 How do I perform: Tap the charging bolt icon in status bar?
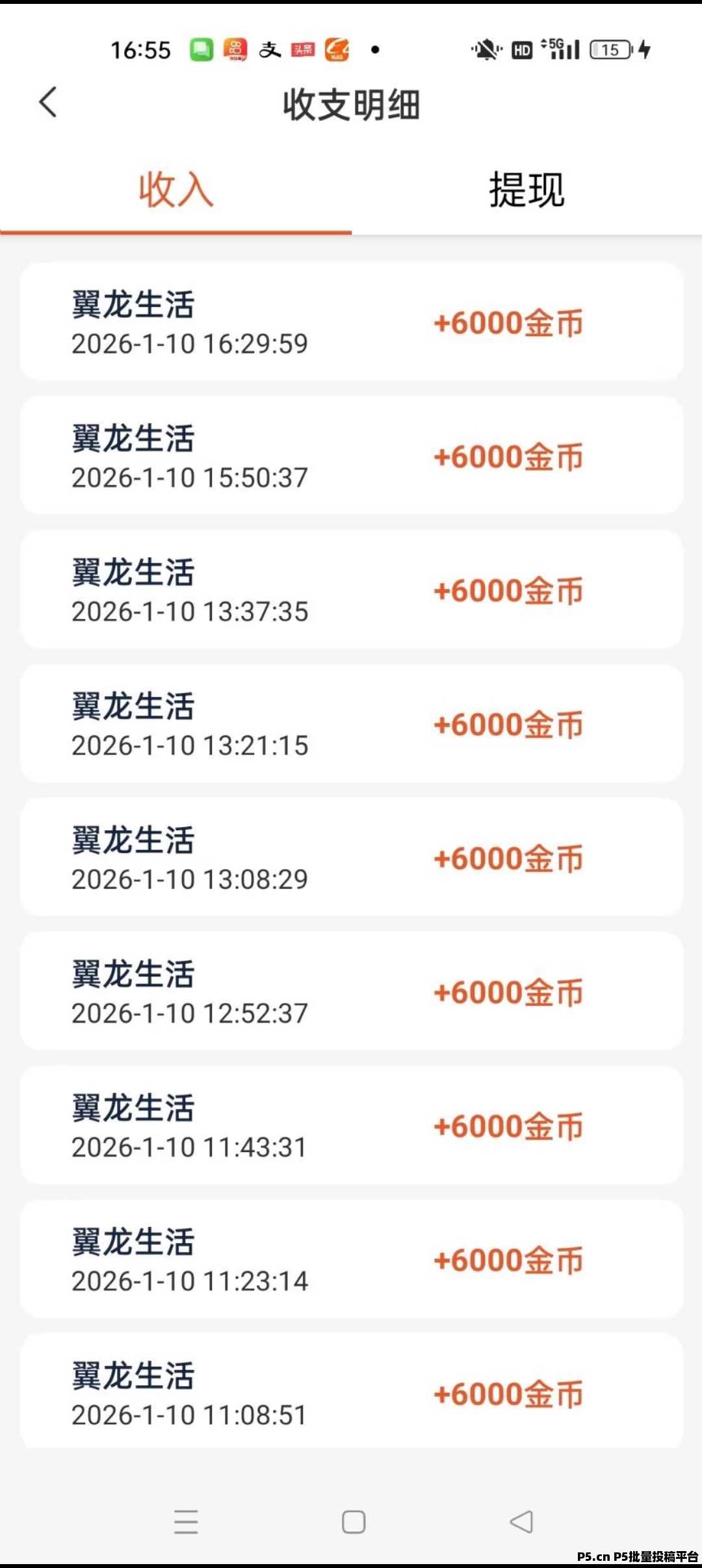click(643, 49)
